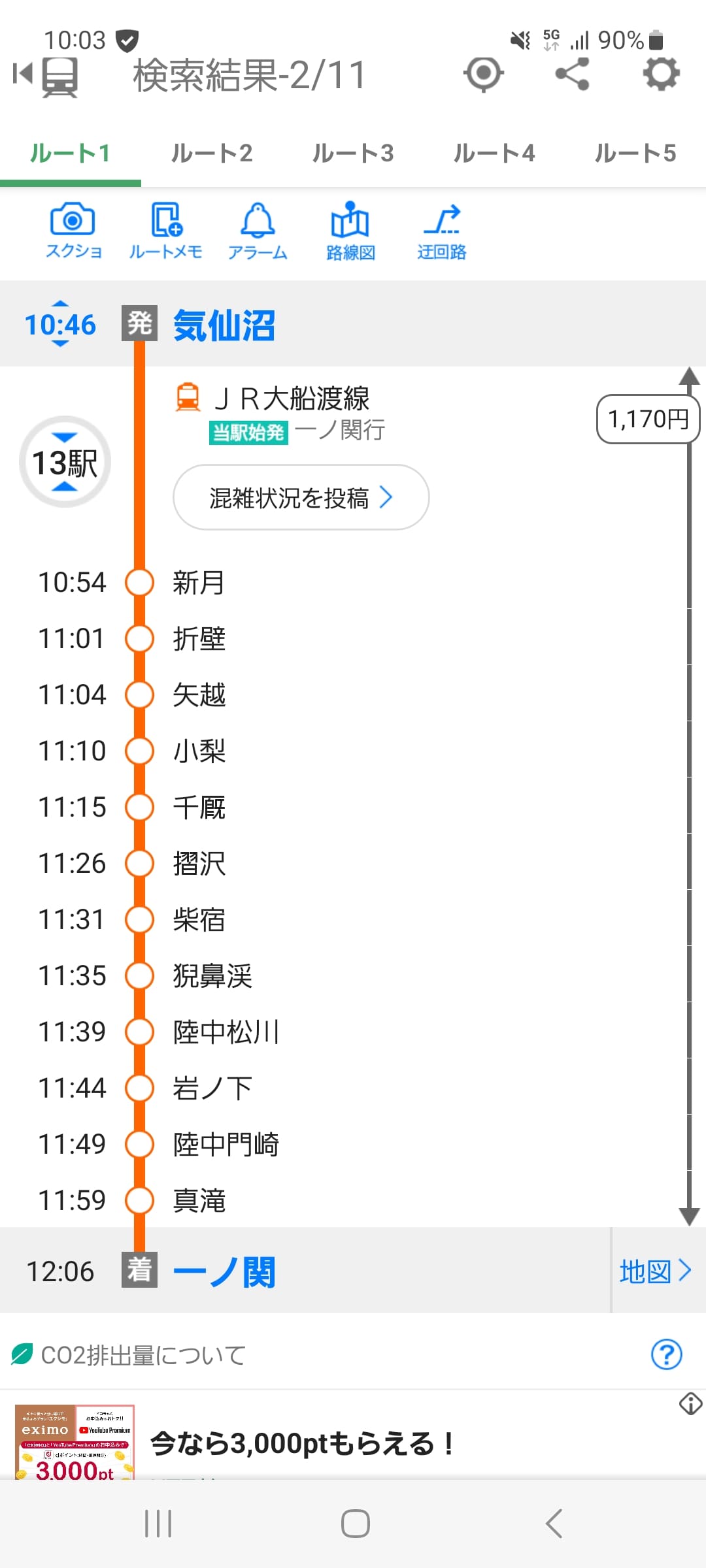Open 地図 for 一ノ関 station
The image size is (706, 1568).
click(x=655, y=1271)
